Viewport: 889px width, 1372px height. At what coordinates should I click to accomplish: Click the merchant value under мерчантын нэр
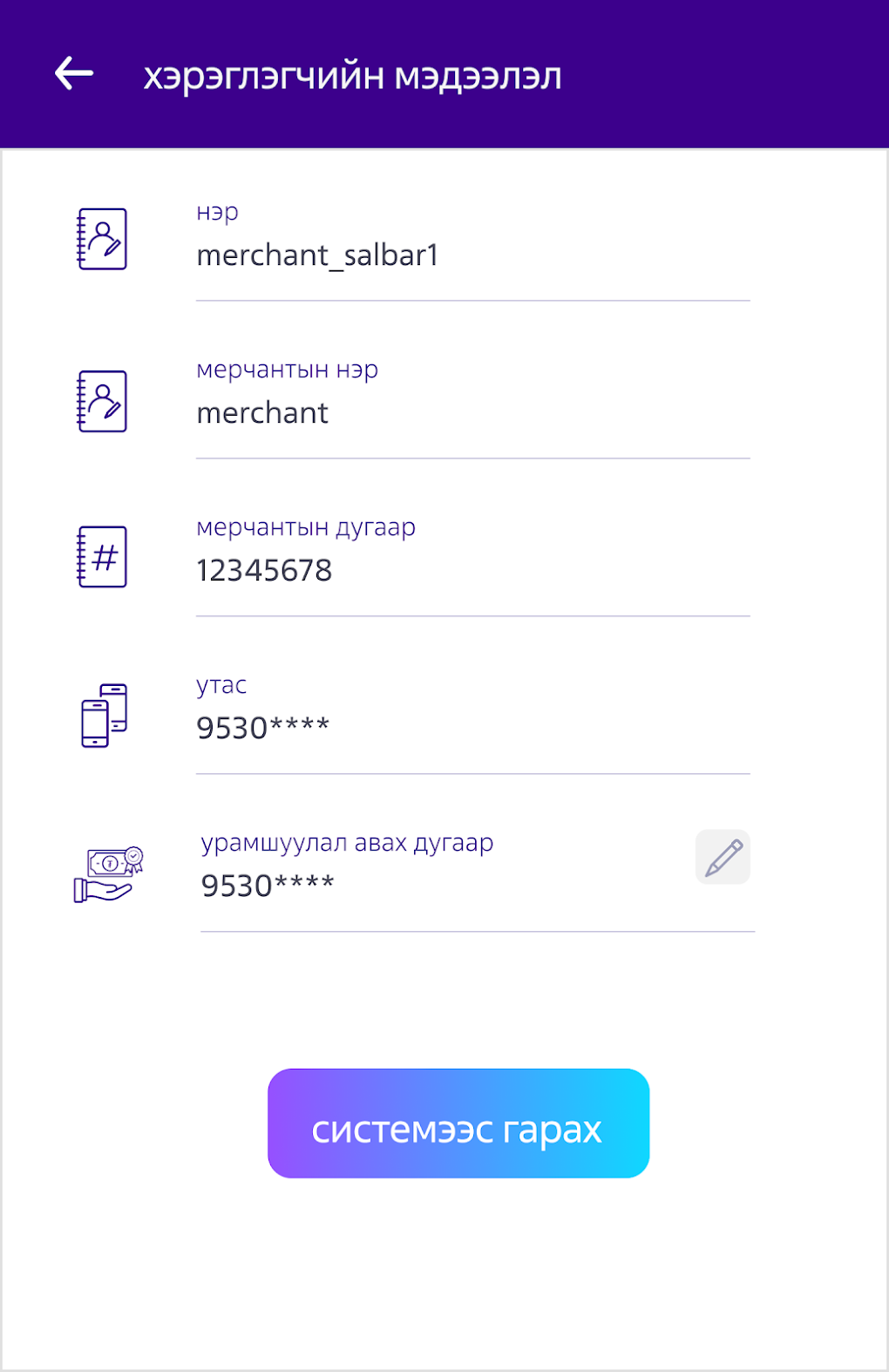pos(261,412)
